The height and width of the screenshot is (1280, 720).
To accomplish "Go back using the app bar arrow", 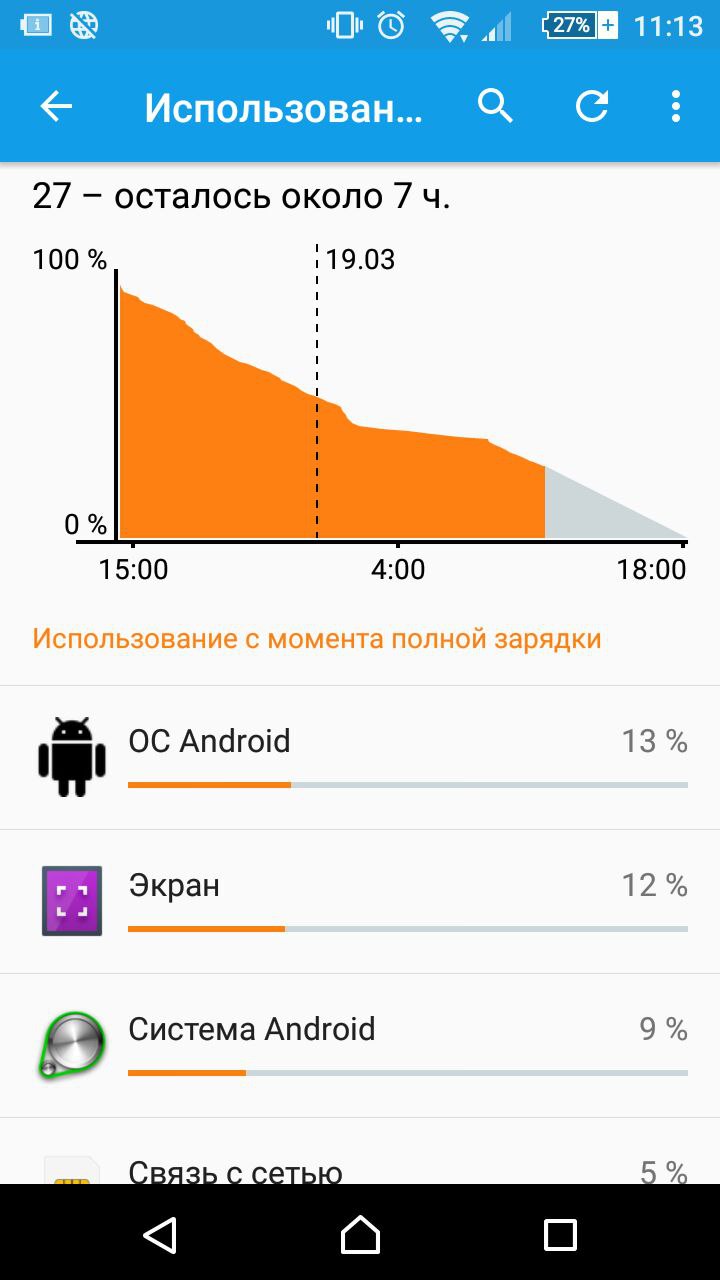I will pyautogui.click(x=56, y=106).
